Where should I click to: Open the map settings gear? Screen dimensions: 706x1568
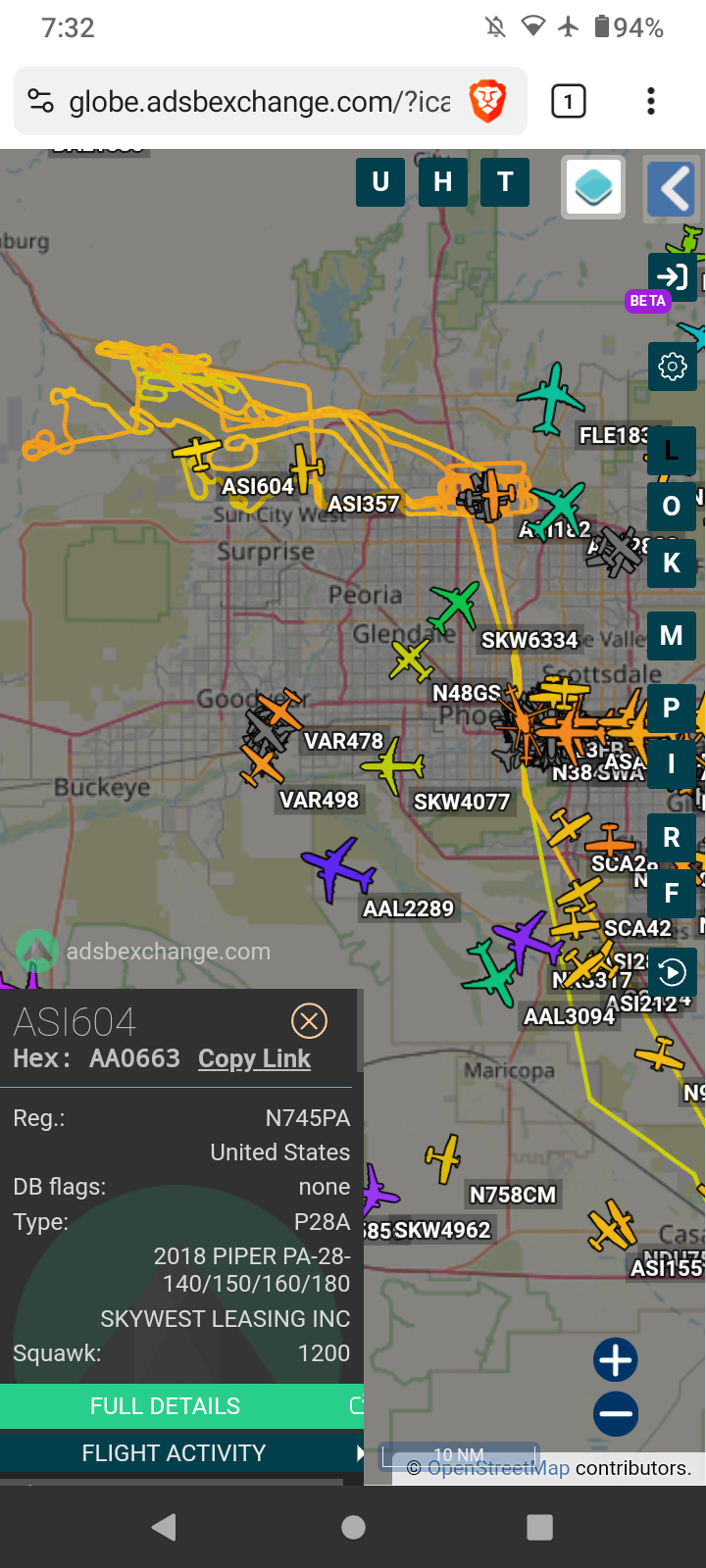(673, 367)
